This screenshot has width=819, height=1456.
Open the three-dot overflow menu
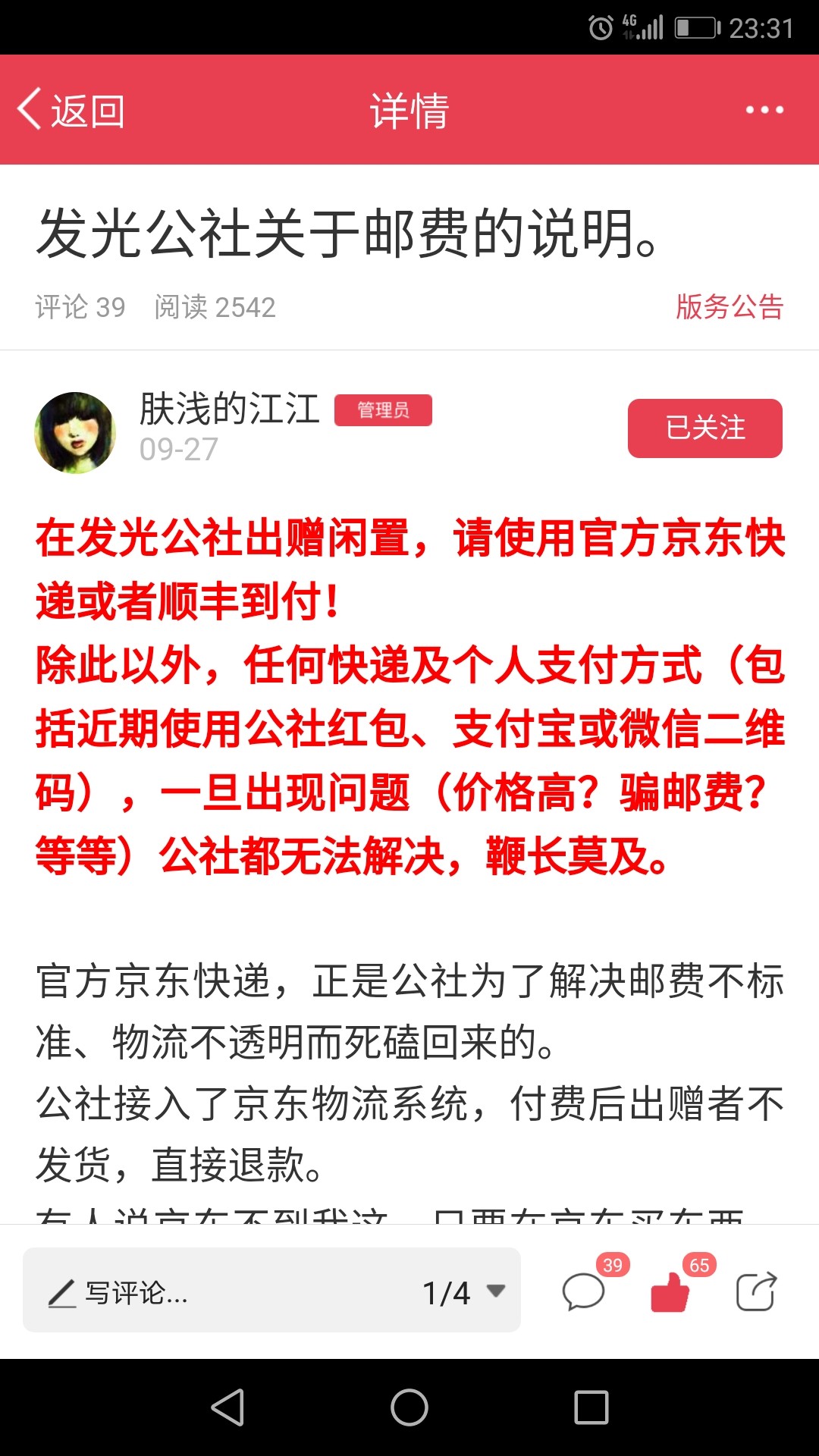point(764,110)
